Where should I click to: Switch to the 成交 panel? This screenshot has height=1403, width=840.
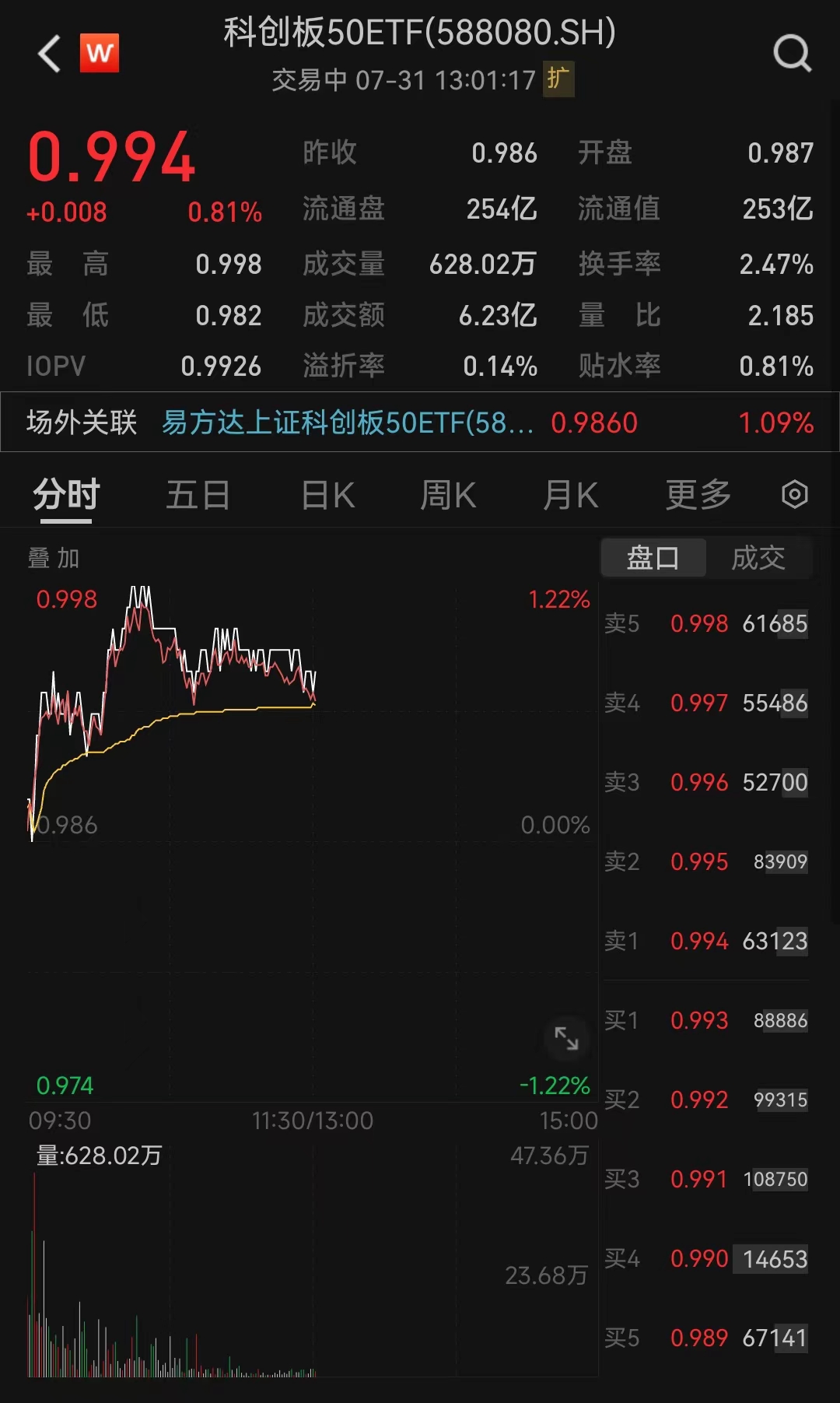(758, 557)
